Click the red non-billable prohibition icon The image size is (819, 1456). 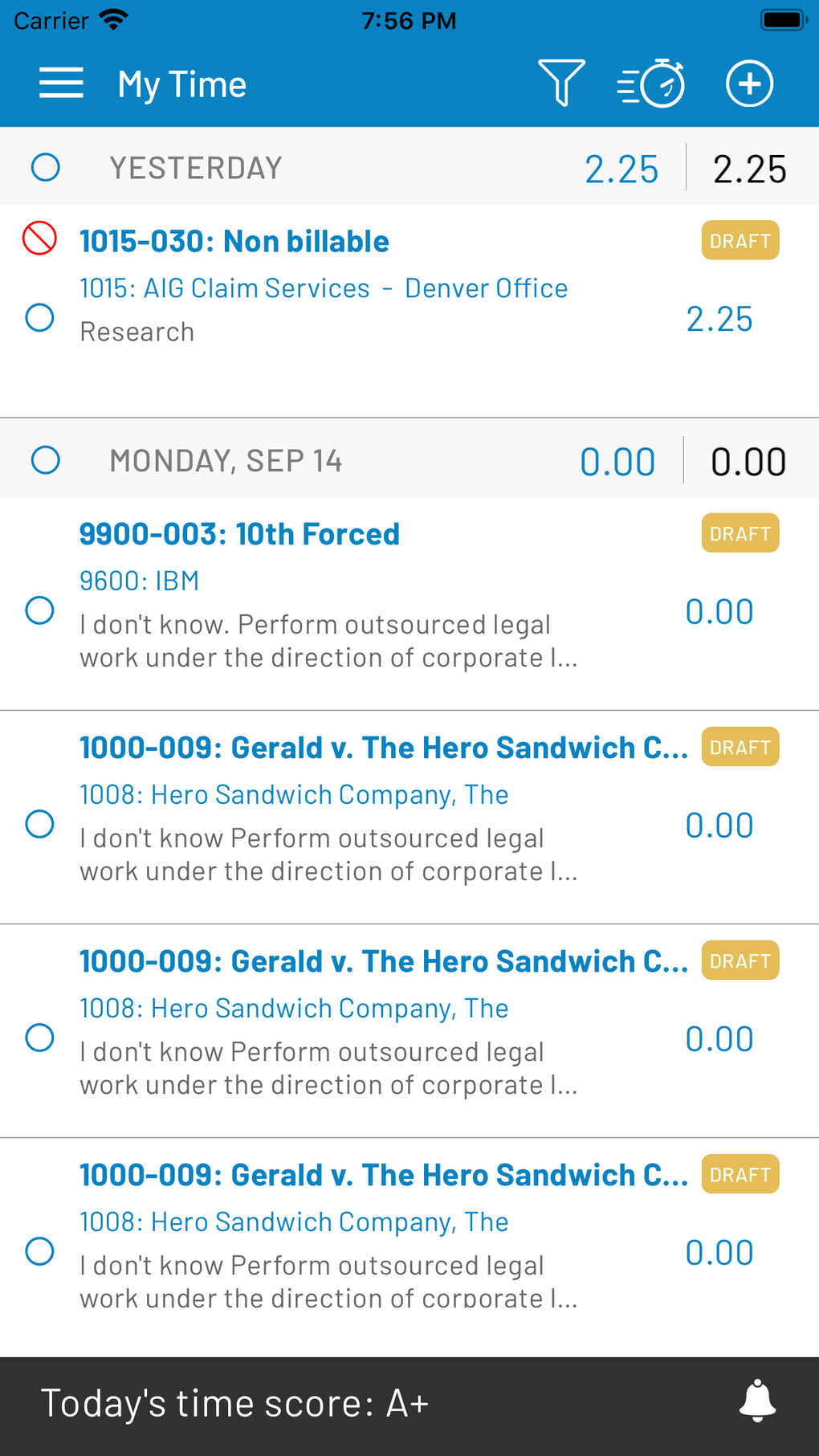pos(39,240)
